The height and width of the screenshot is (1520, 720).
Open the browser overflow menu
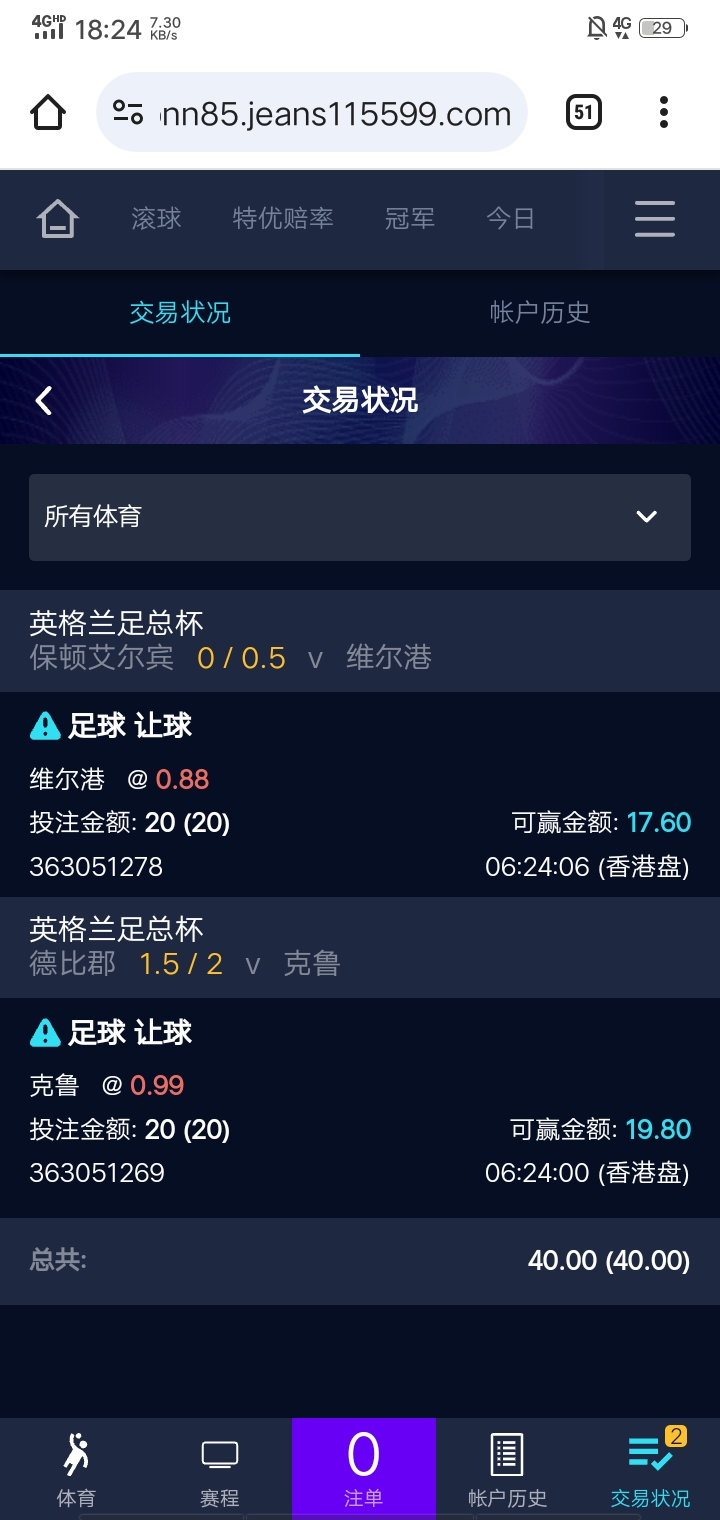tap(663, 113)
